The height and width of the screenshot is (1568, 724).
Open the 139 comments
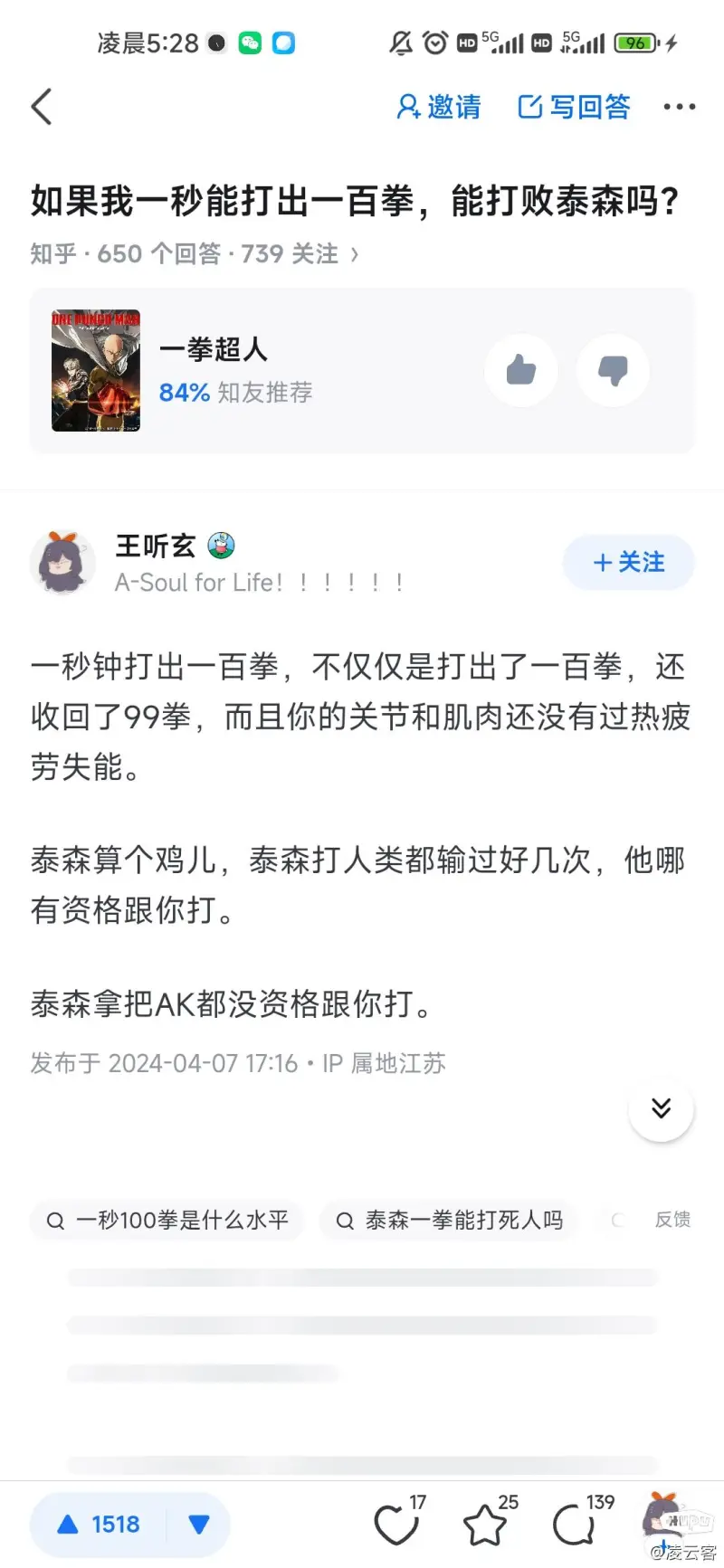(x=575, y=1525)
